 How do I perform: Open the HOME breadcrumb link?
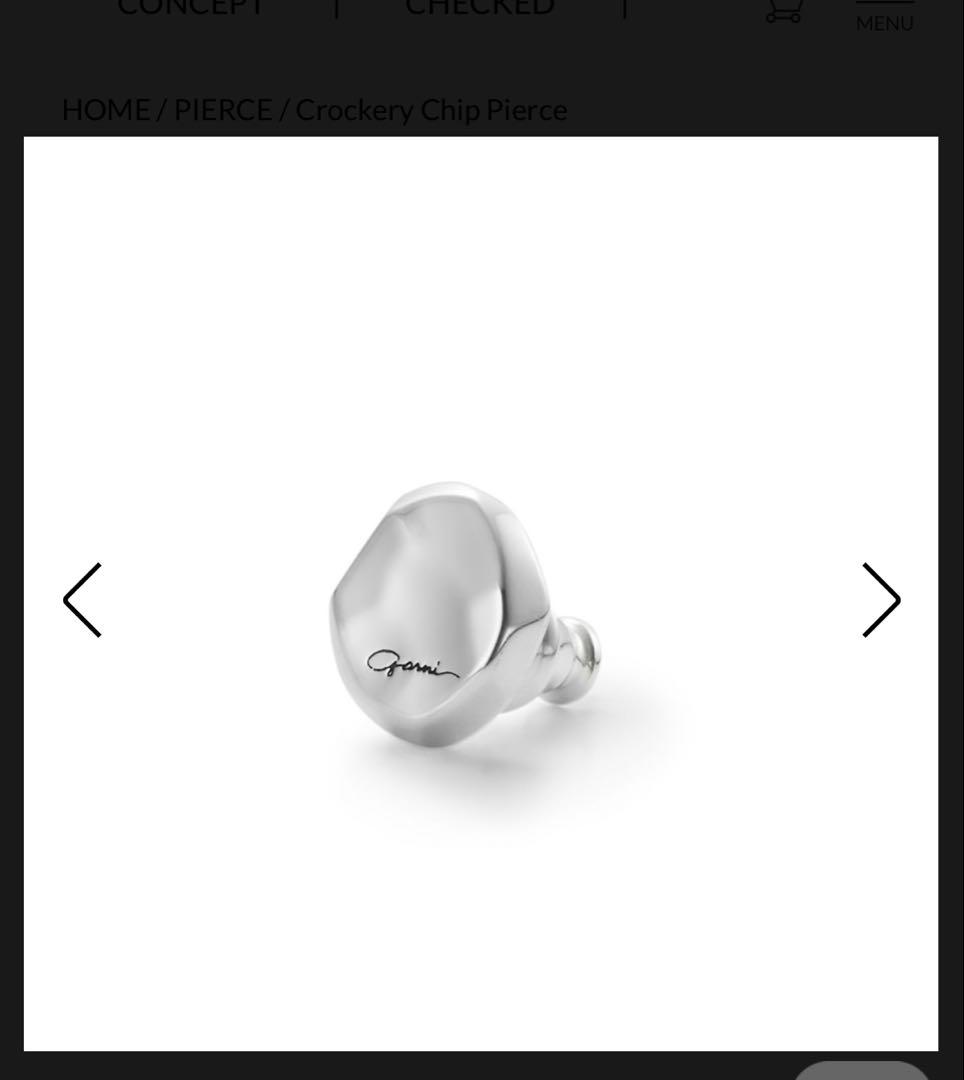105,109
